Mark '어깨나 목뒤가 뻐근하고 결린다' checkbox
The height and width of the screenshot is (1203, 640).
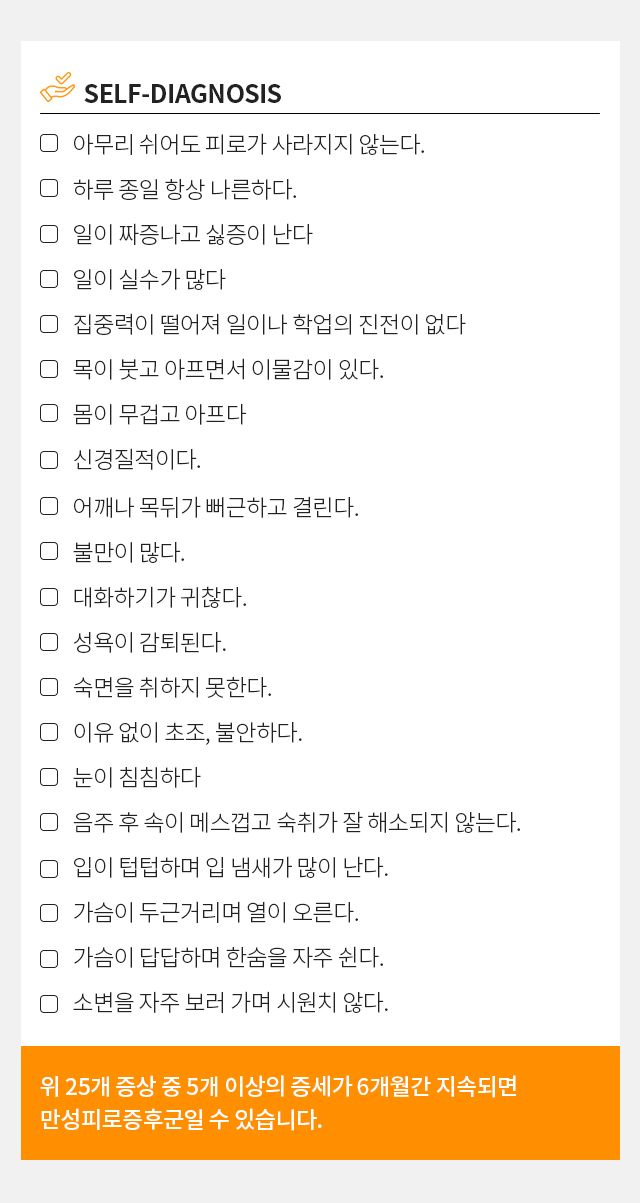(x=49, y=506)
